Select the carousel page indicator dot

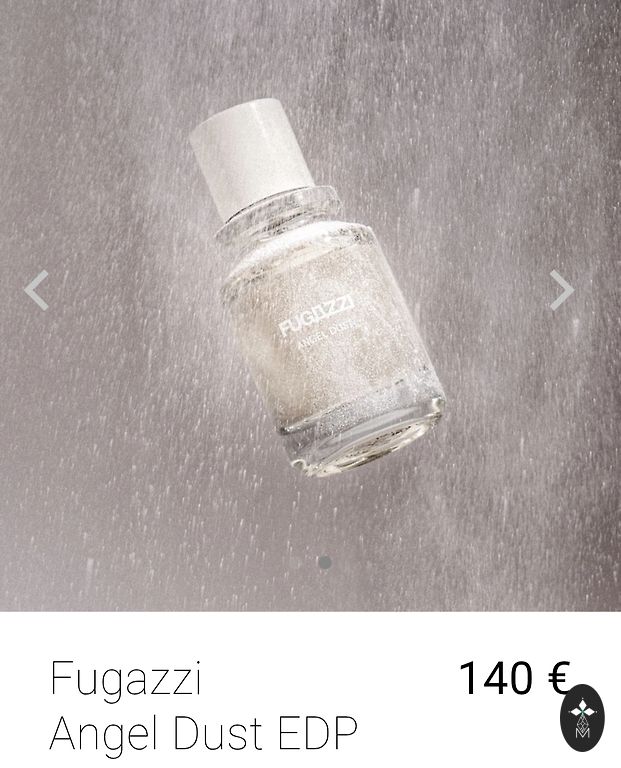(324, 562)
